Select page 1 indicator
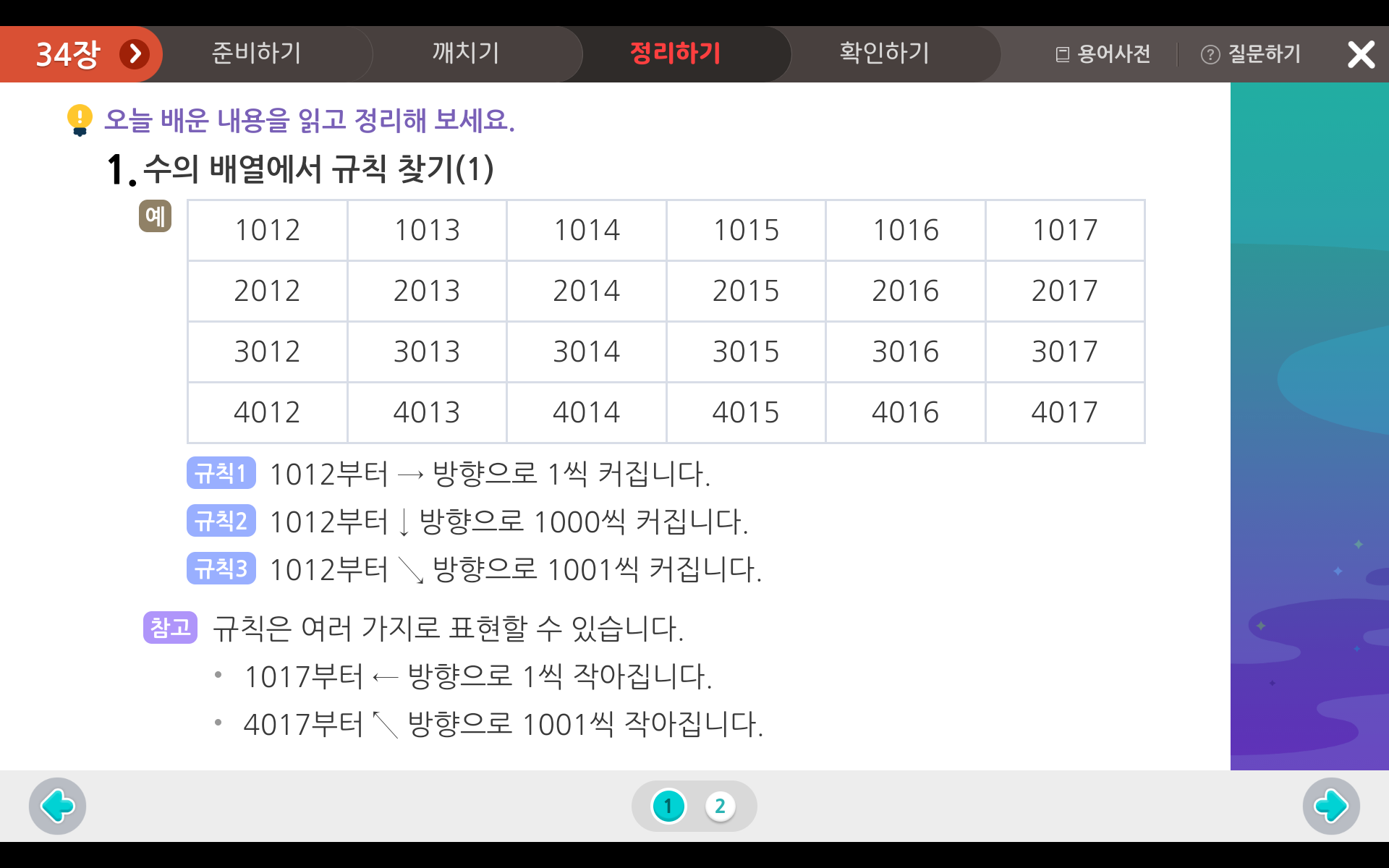This screenshot has width=1389, height=868. pos(668,806)
